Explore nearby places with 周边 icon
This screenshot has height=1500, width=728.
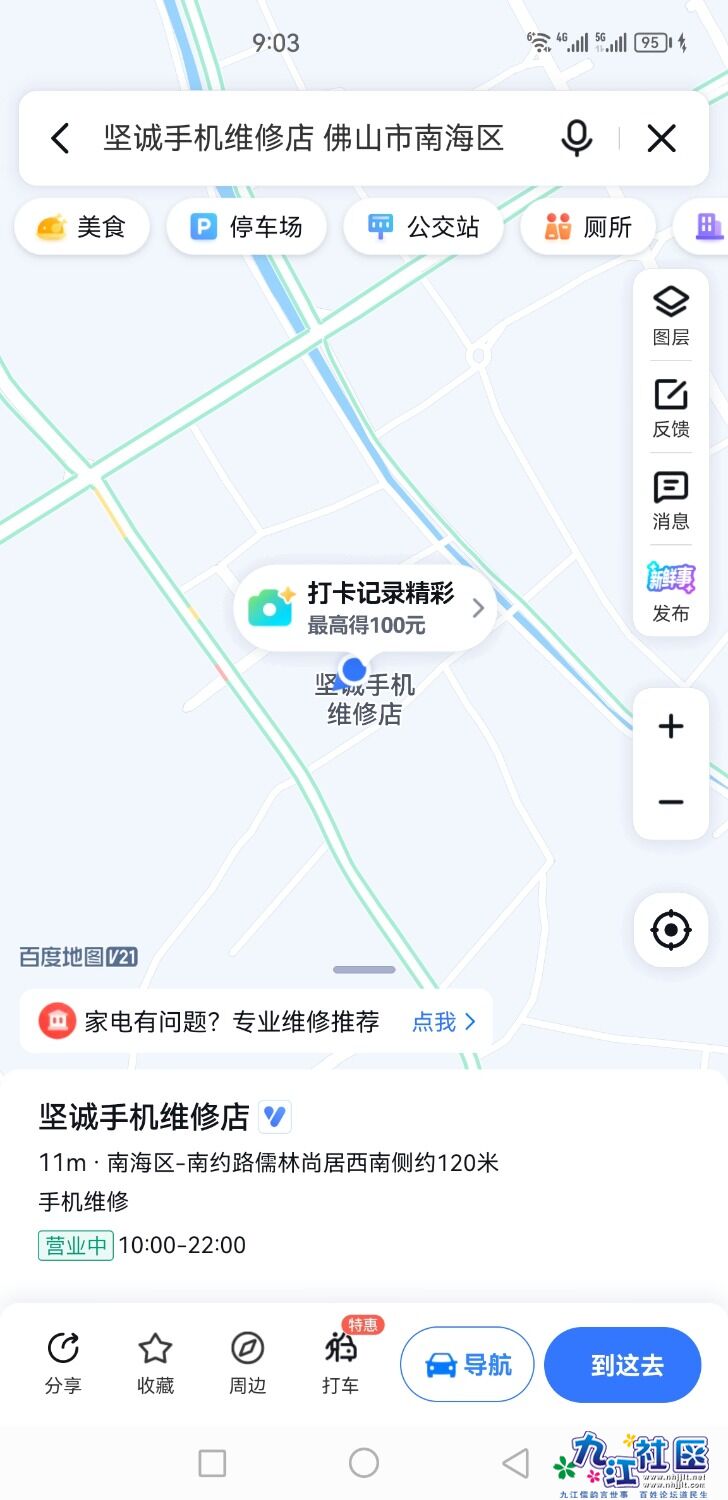pyautogui.click(x=246, y=1363)
